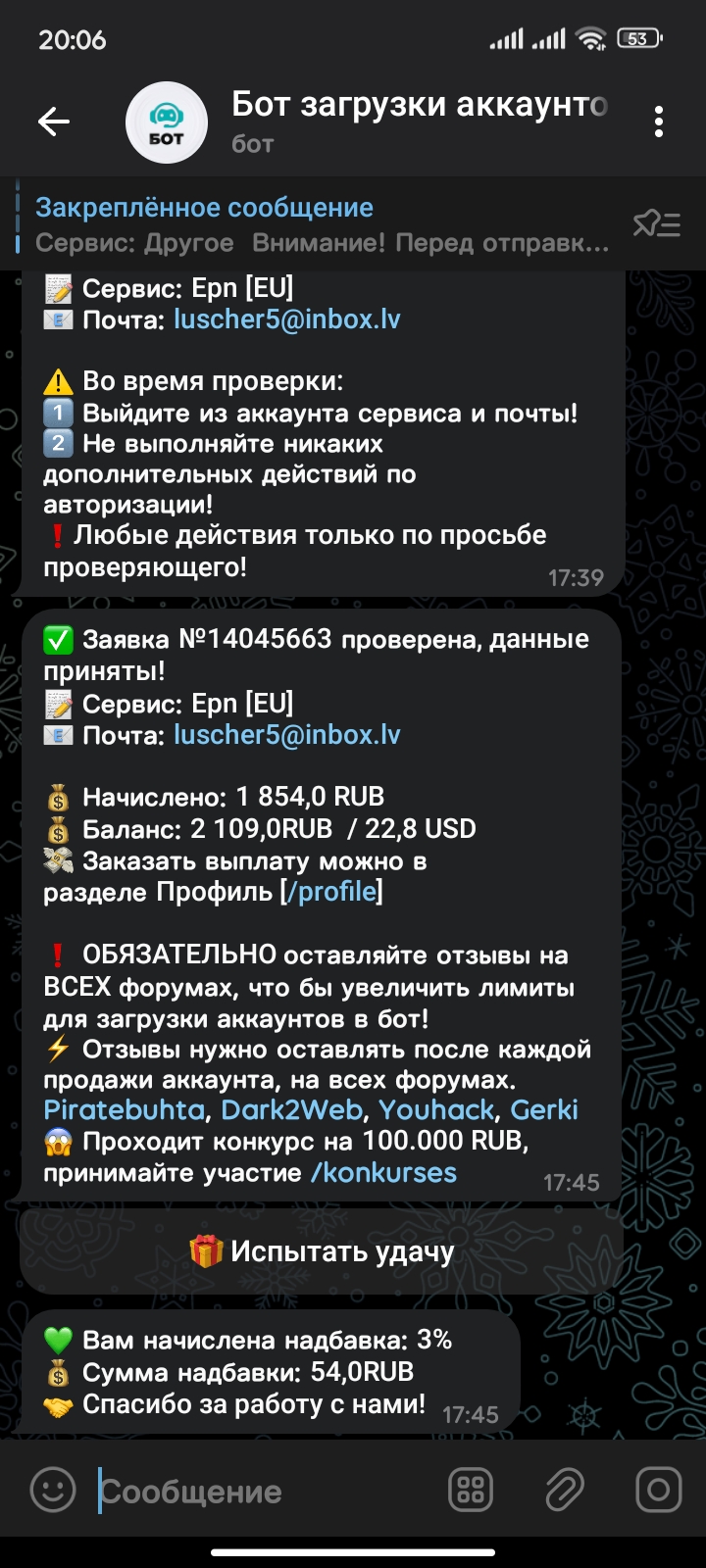This screenshot has height=1568, width=706.
Task: Open the Piratebuhta forum link
Action: [x=124, y=1109]
